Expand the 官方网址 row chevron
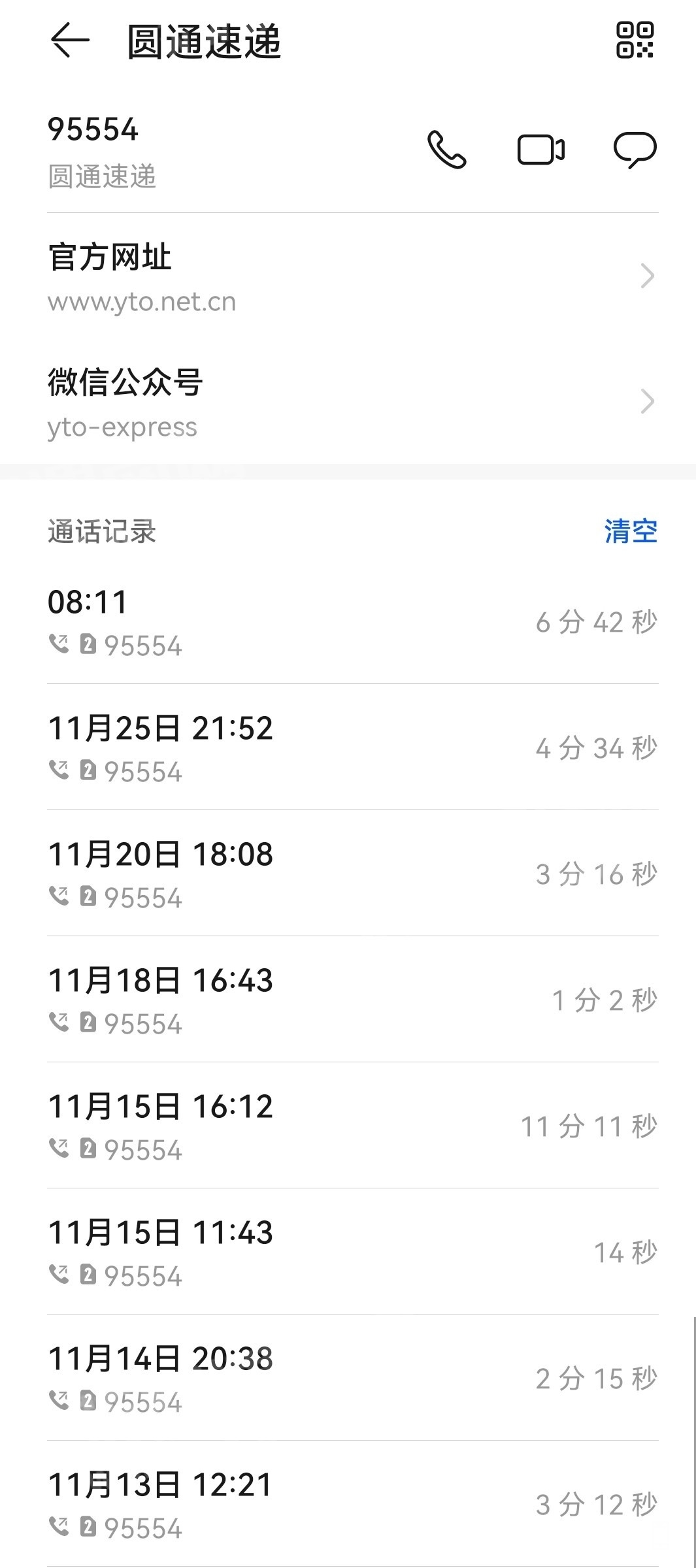The width and height of the screenshot is (696, 1568). [646, 276]
